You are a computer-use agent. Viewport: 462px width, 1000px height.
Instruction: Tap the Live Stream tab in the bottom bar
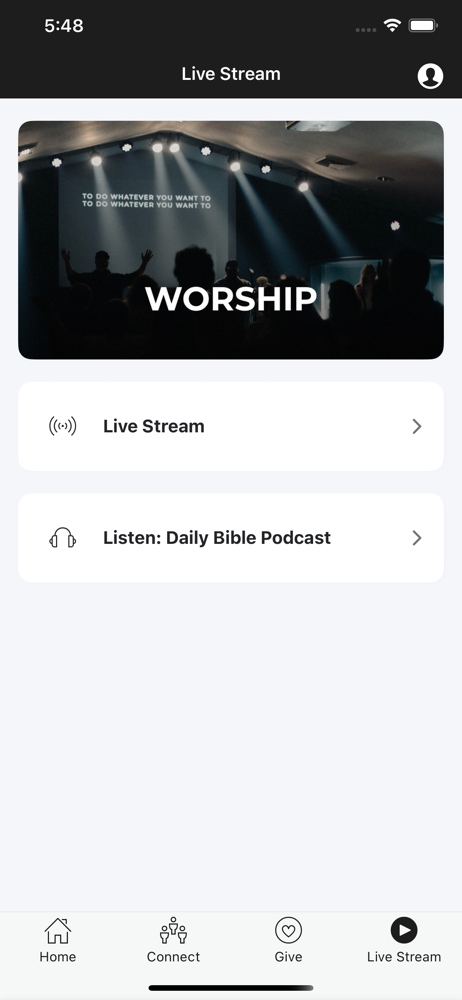coord(404,940)
